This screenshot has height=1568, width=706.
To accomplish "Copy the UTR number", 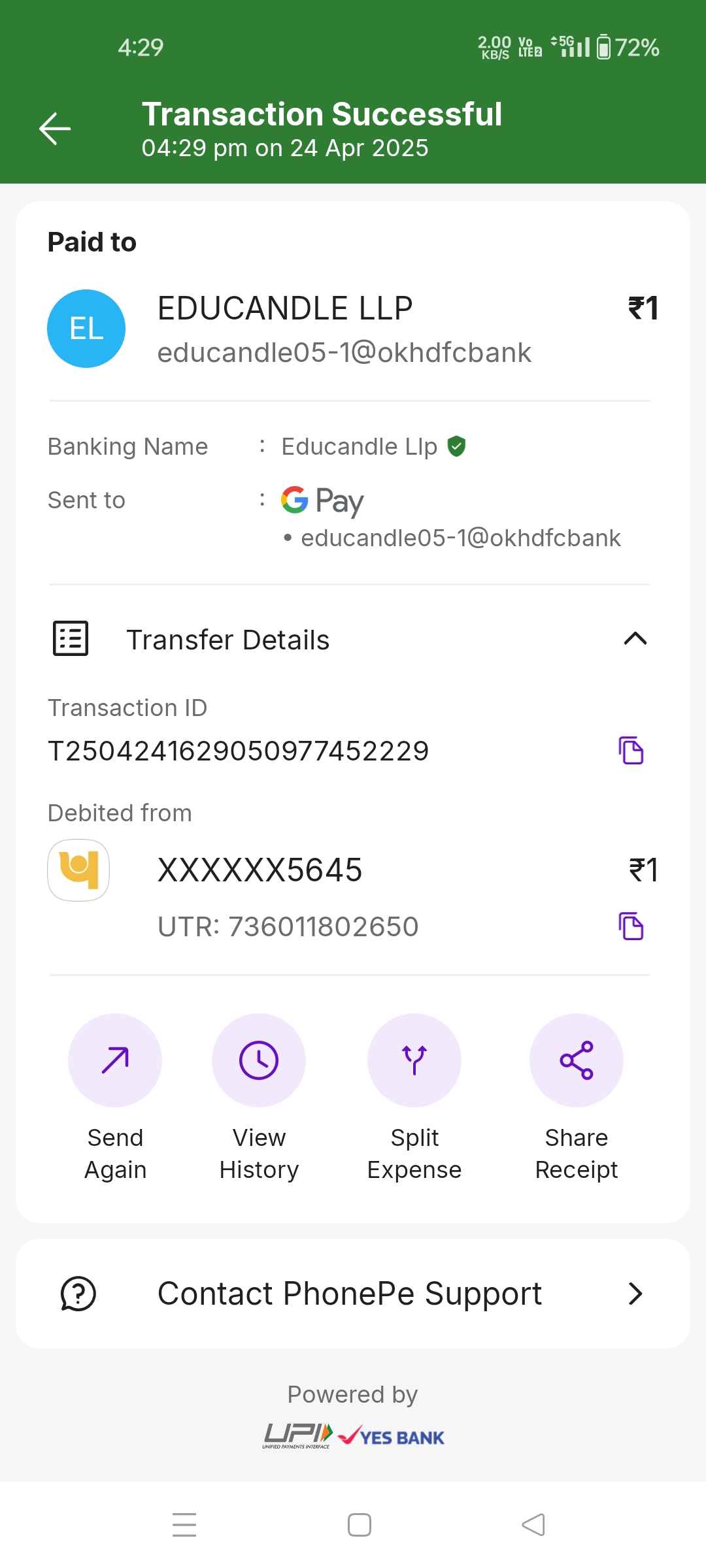I will click(x=631, y=926).
